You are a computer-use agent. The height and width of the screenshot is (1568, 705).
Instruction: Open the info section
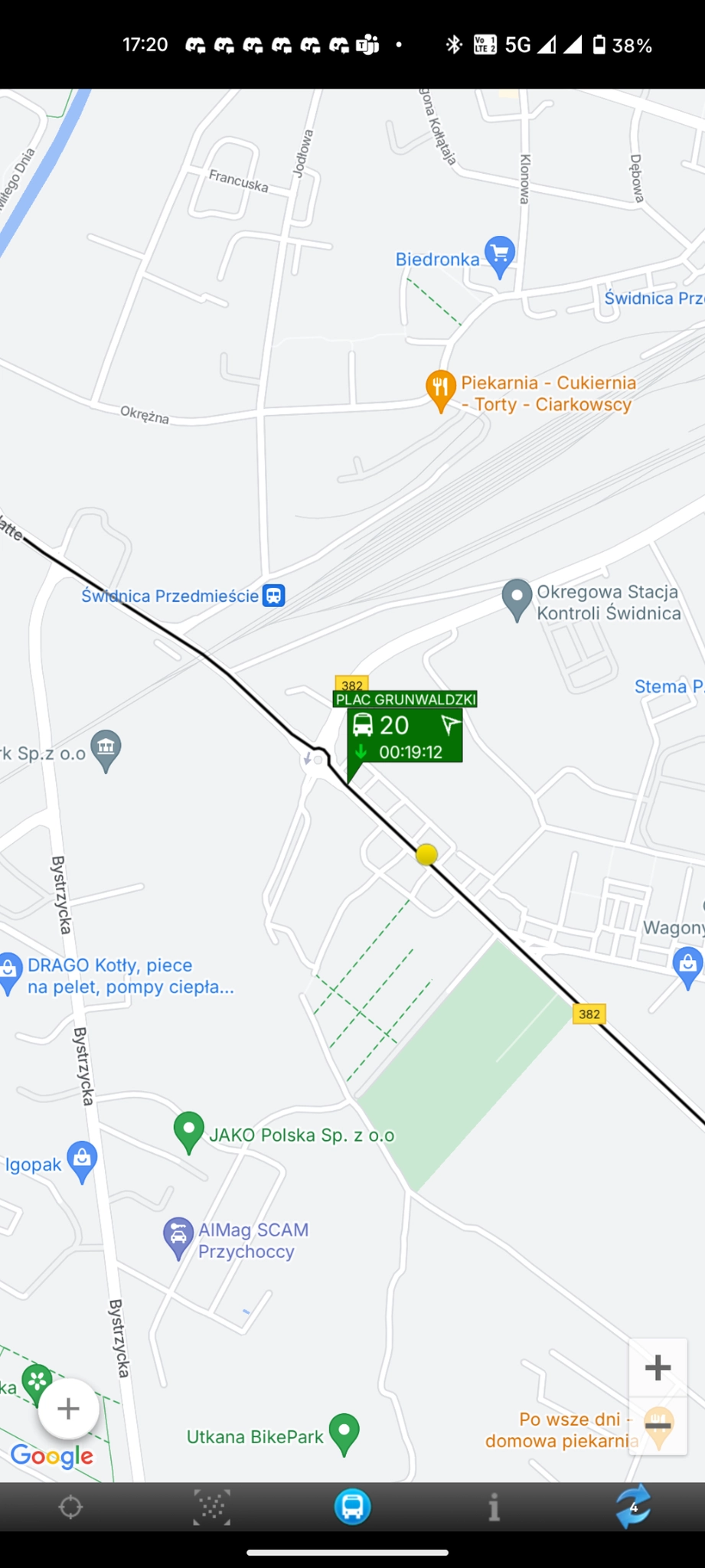click(494, 1508)
